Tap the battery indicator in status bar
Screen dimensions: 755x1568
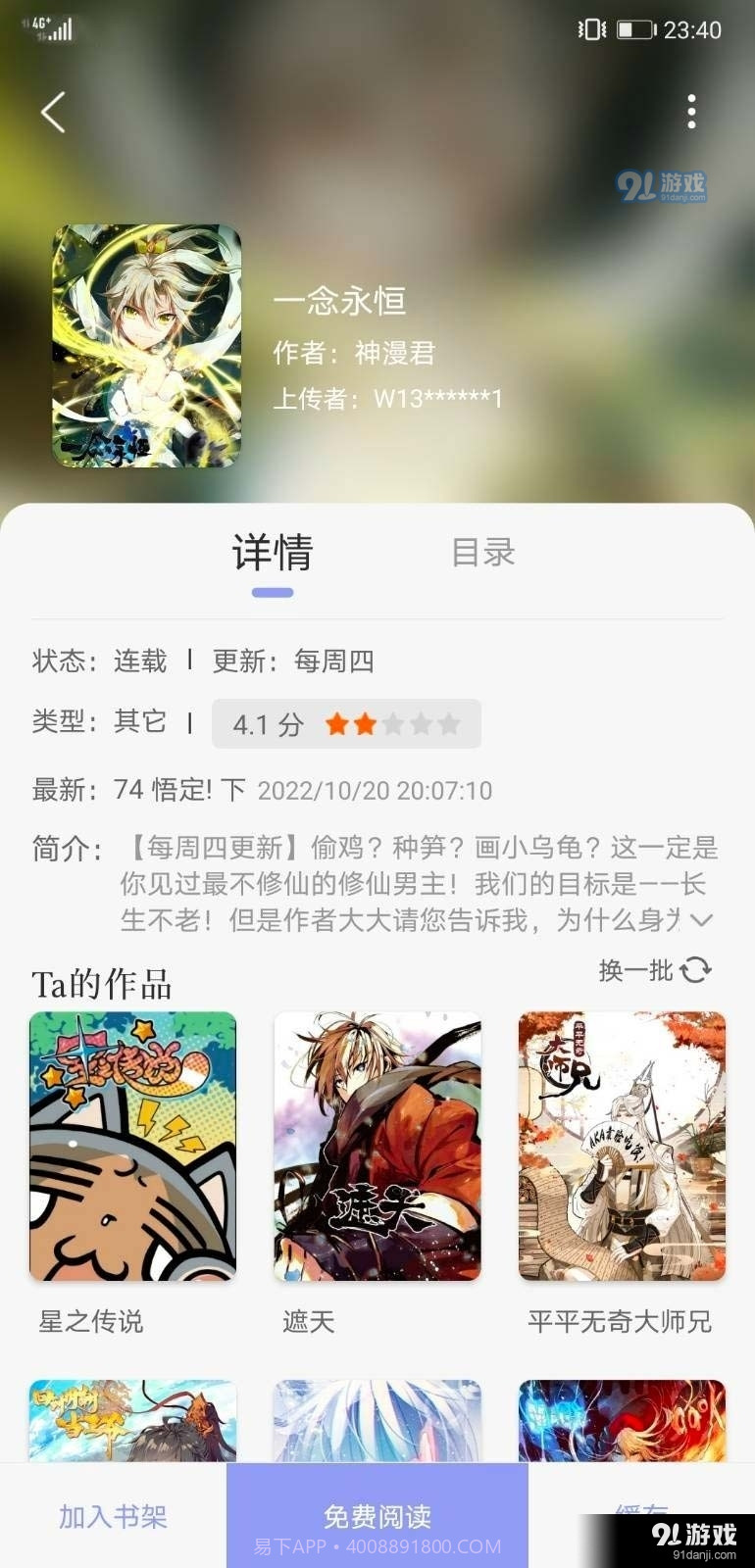click(x=639, y=29)
